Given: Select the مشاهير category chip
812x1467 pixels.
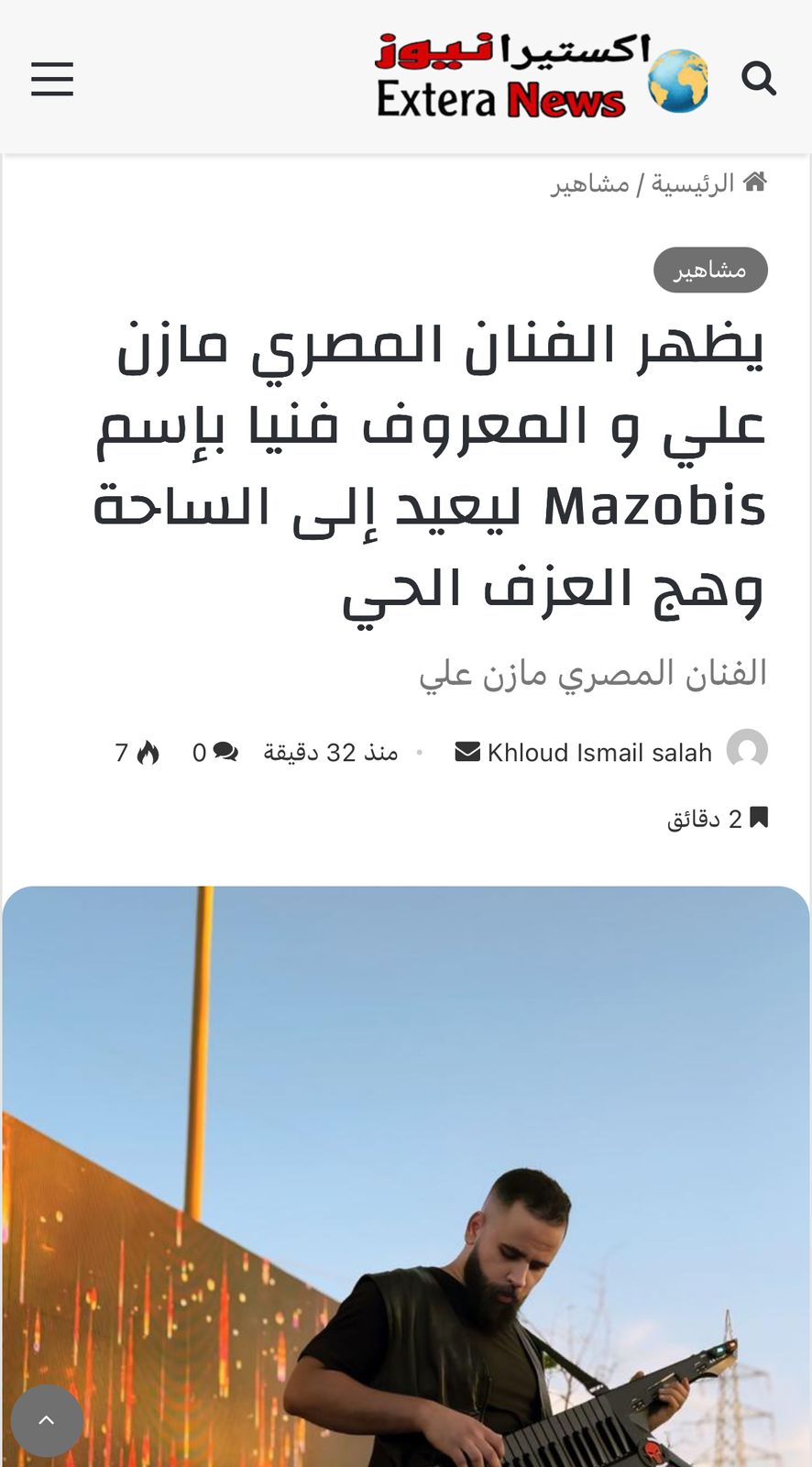Looking at the screenshot, I should [710, 270].
